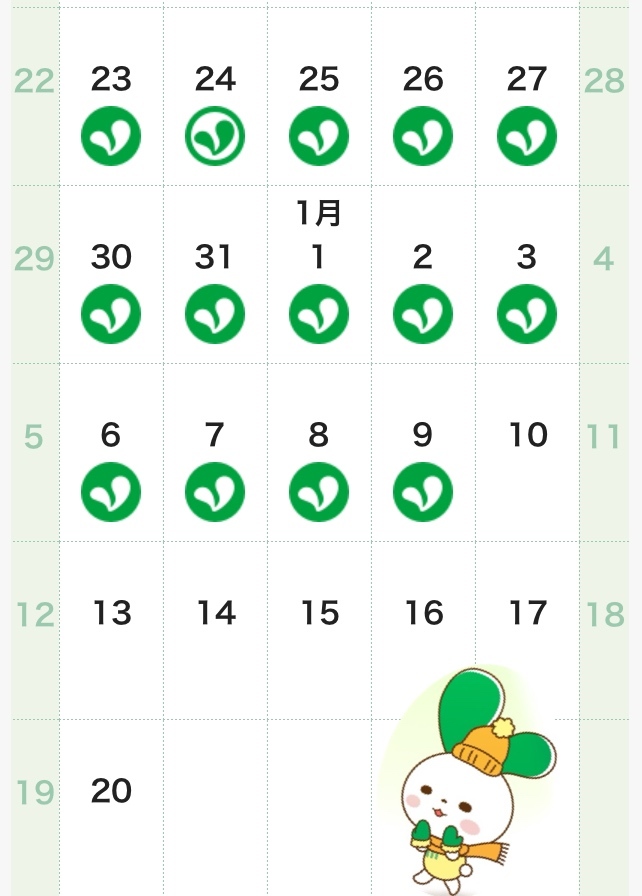Open day 31's stamp entry

pyautogui.click(x=215, y=314)
